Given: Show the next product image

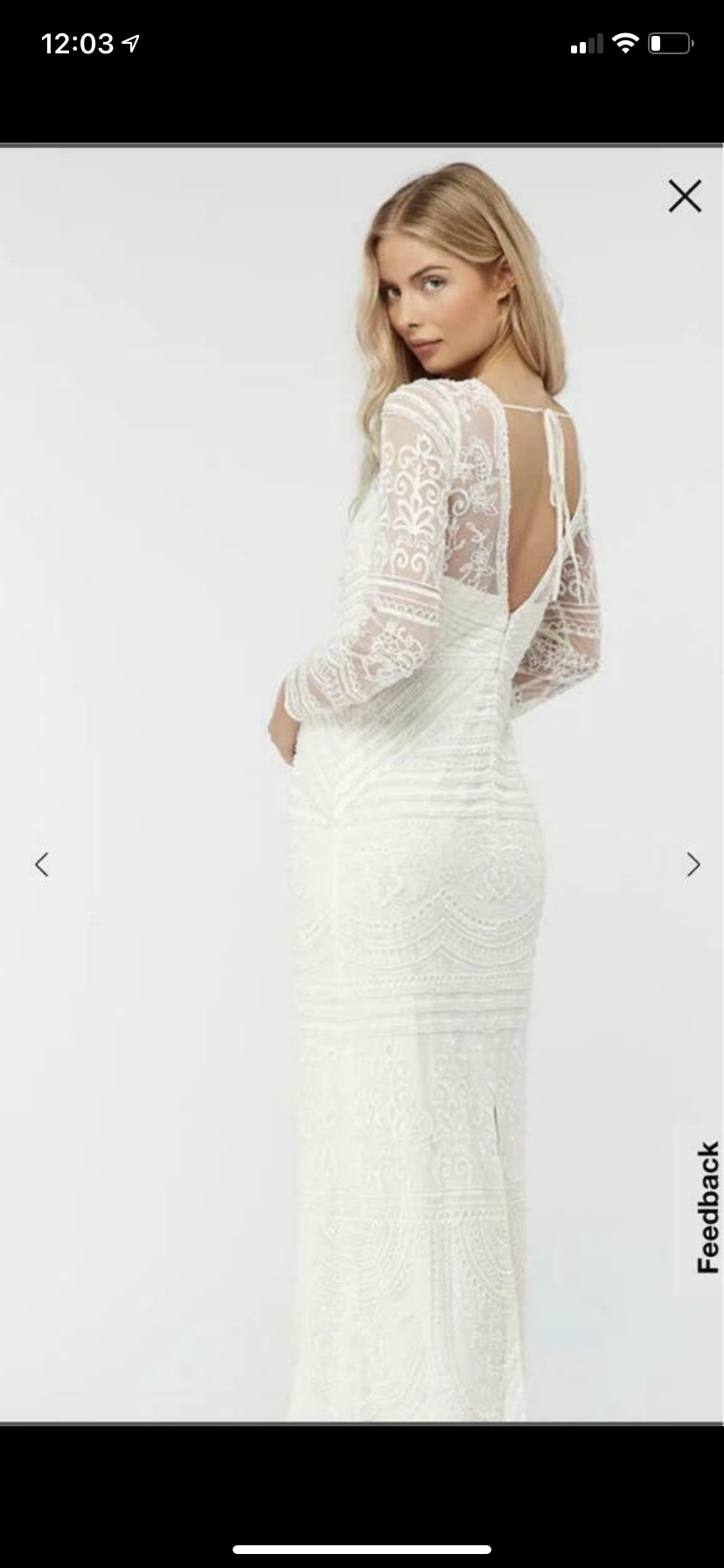Looking at the screenshot, I should coord(693,864).
